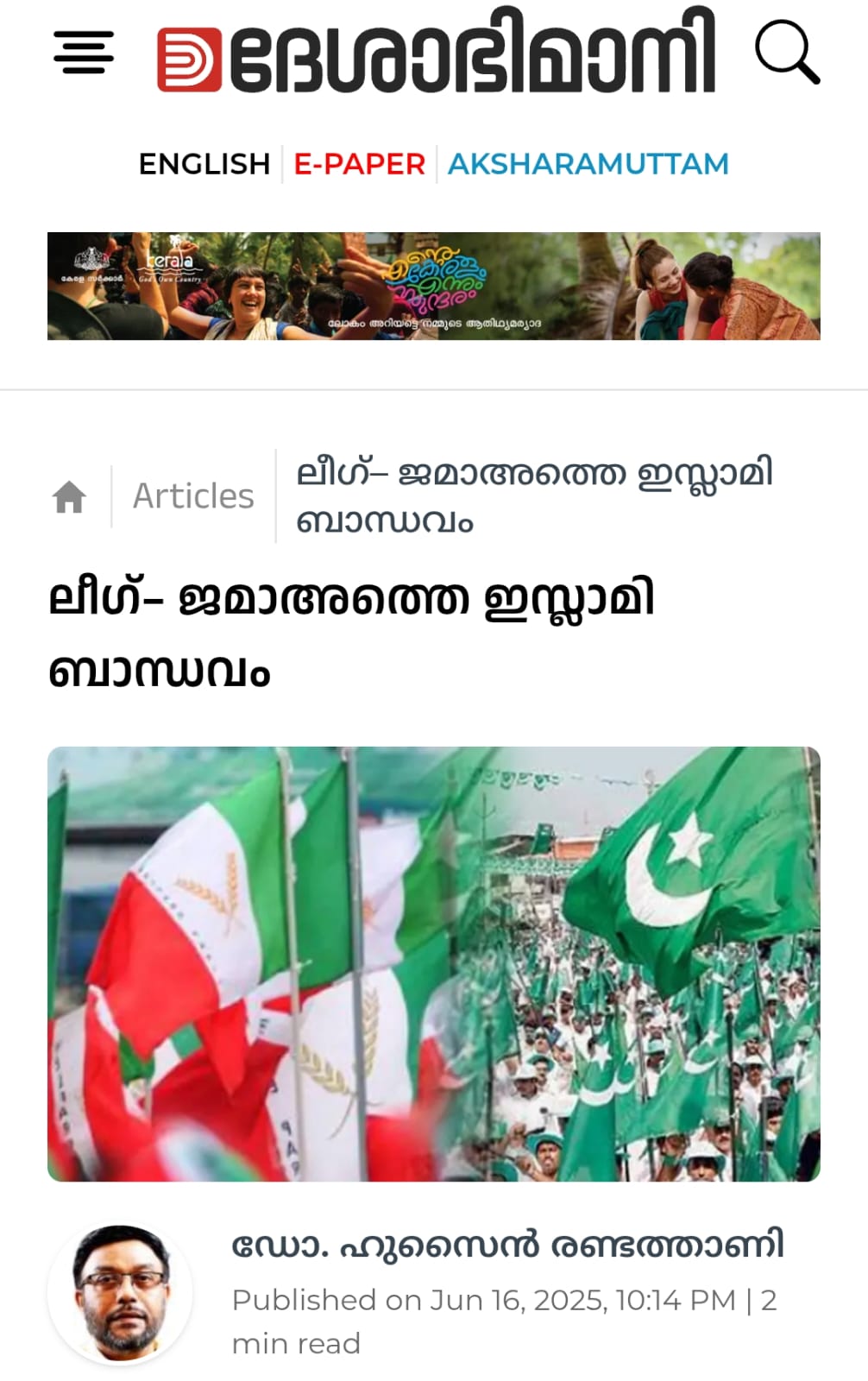The width and height of the screenshot is (868, 1381).
Task: Open the hamburger menu
Action: [x=83, y=52]
